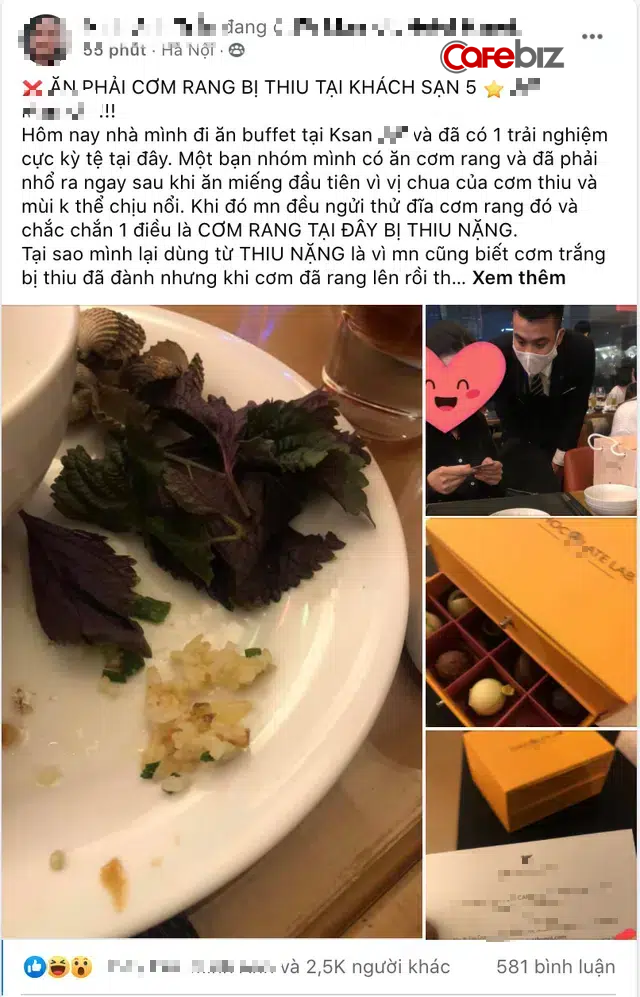Open the poster's profile picture
This screenshot has height=997, width=640.
pos(46,40)
